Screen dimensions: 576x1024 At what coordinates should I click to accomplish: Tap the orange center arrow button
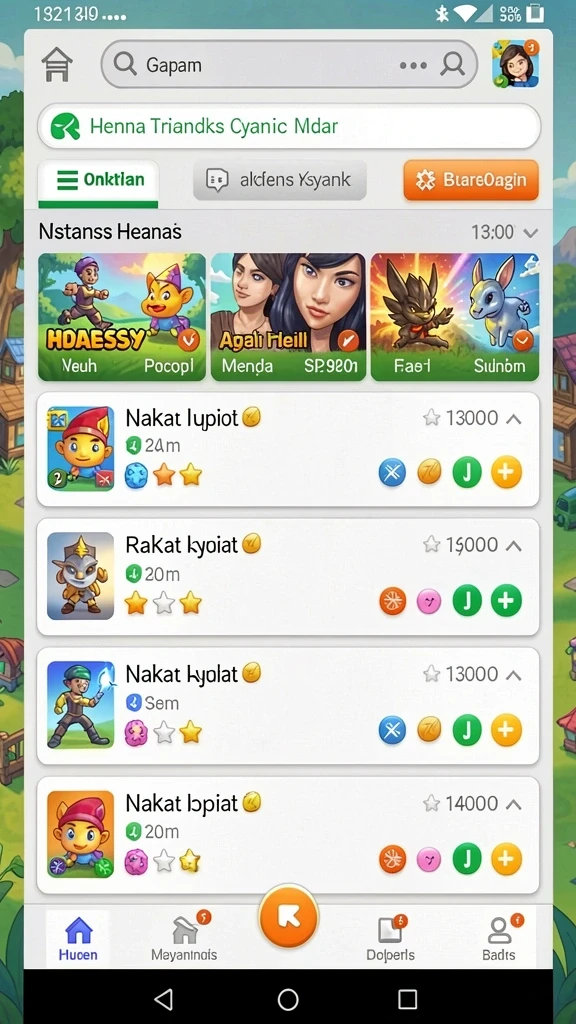pos(288,918)
